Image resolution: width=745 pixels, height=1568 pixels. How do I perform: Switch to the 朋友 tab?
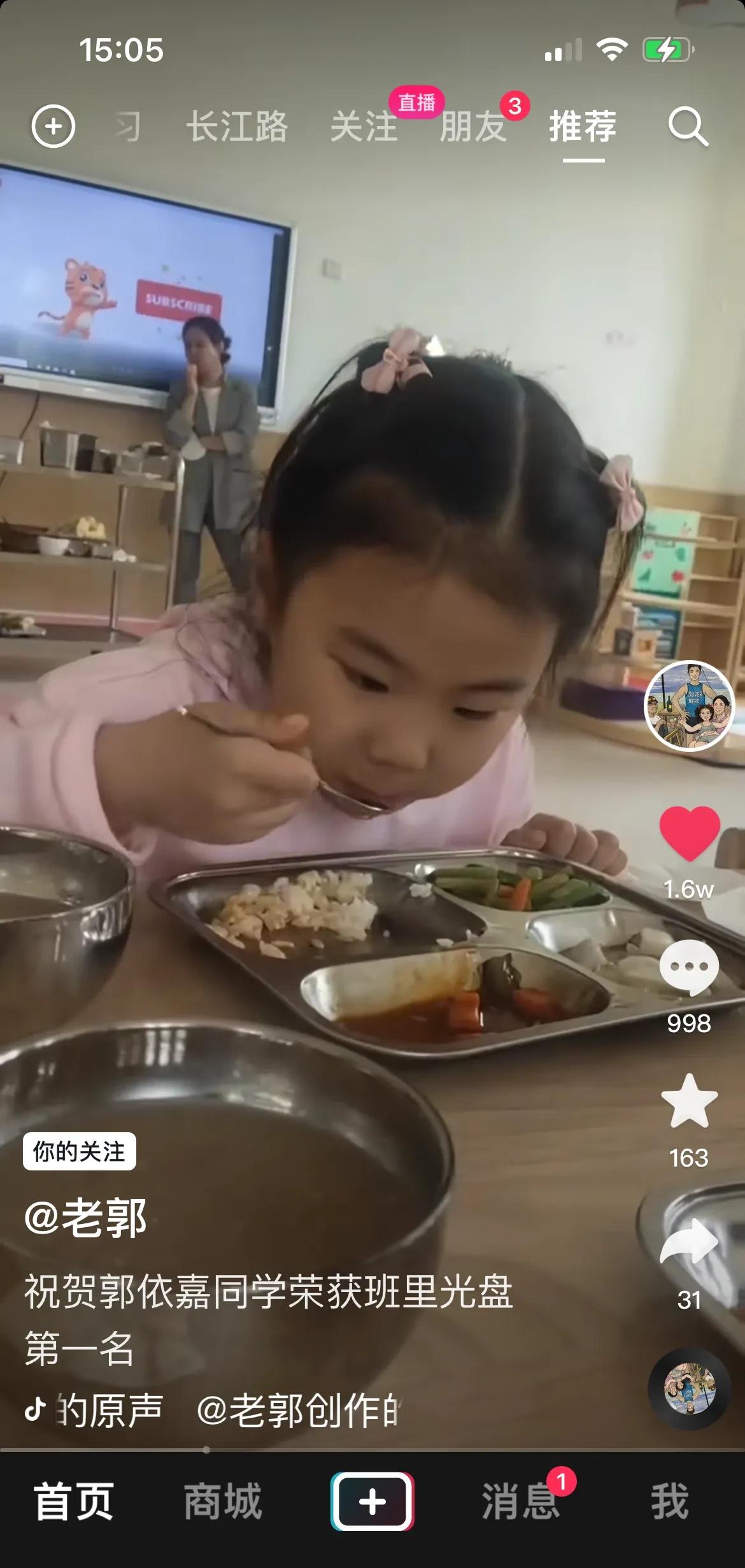474,126
